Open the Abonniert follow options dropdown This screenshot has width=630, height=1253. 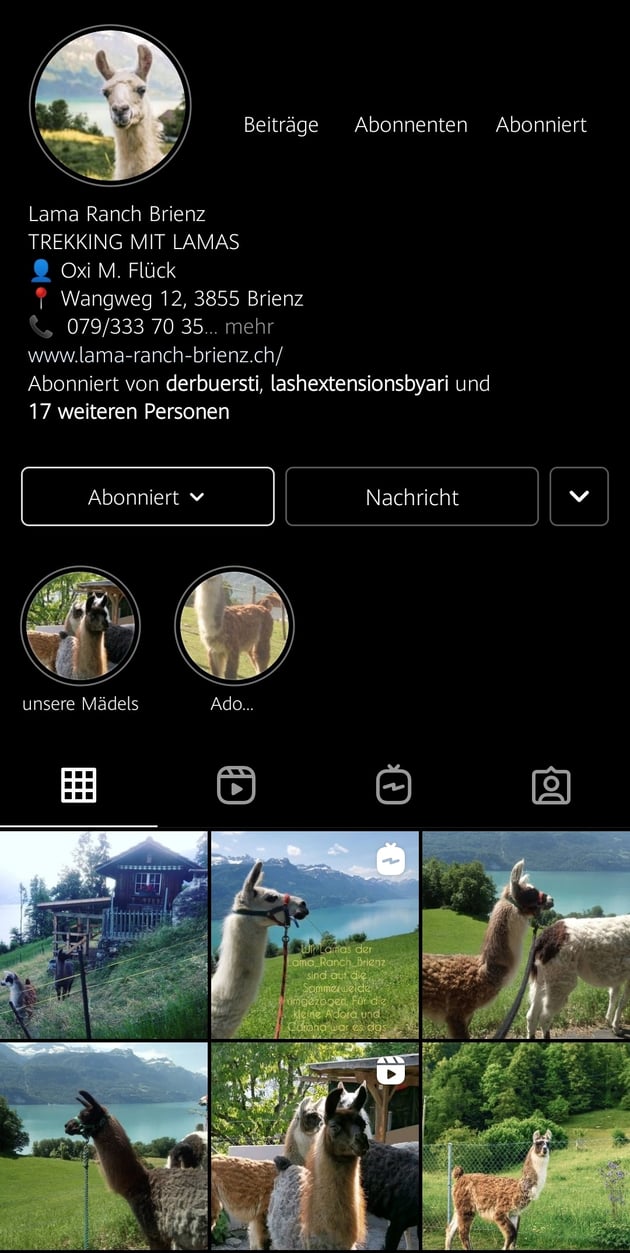[147, 497]
